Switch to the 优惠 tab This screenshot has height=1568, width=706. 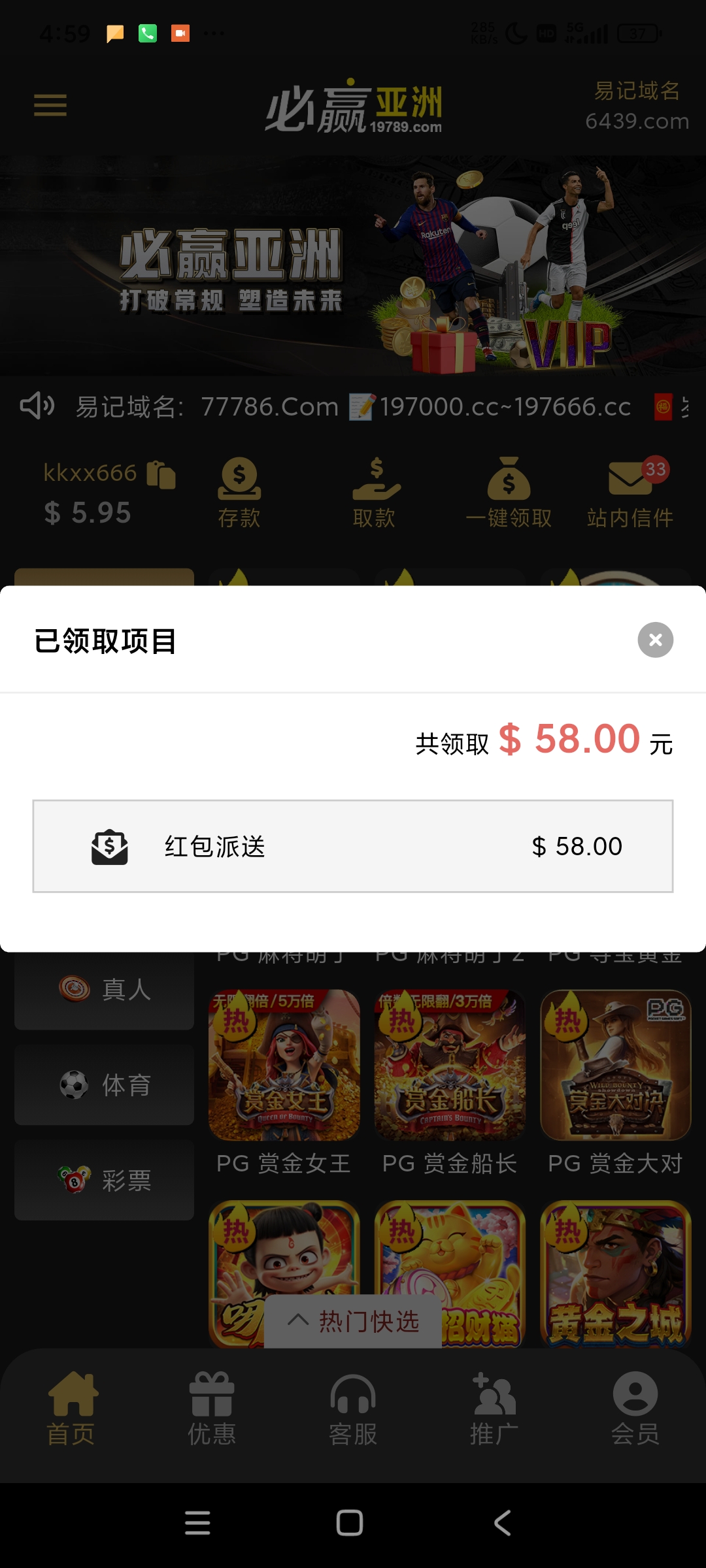tap(212, 1409)
